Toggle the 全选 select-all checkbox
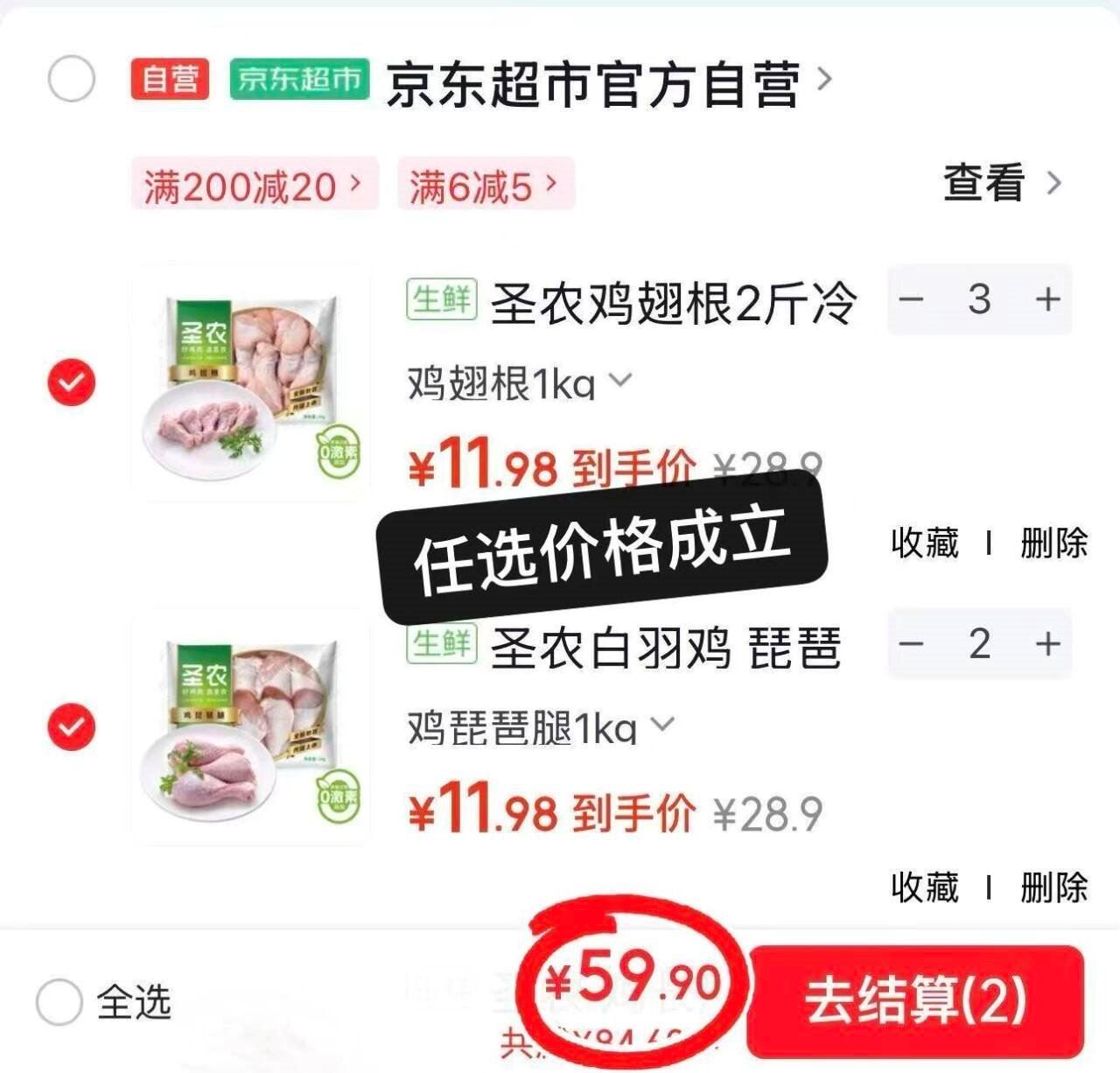Screen dimensions: 1120x1073 (x=59, y=1001)
